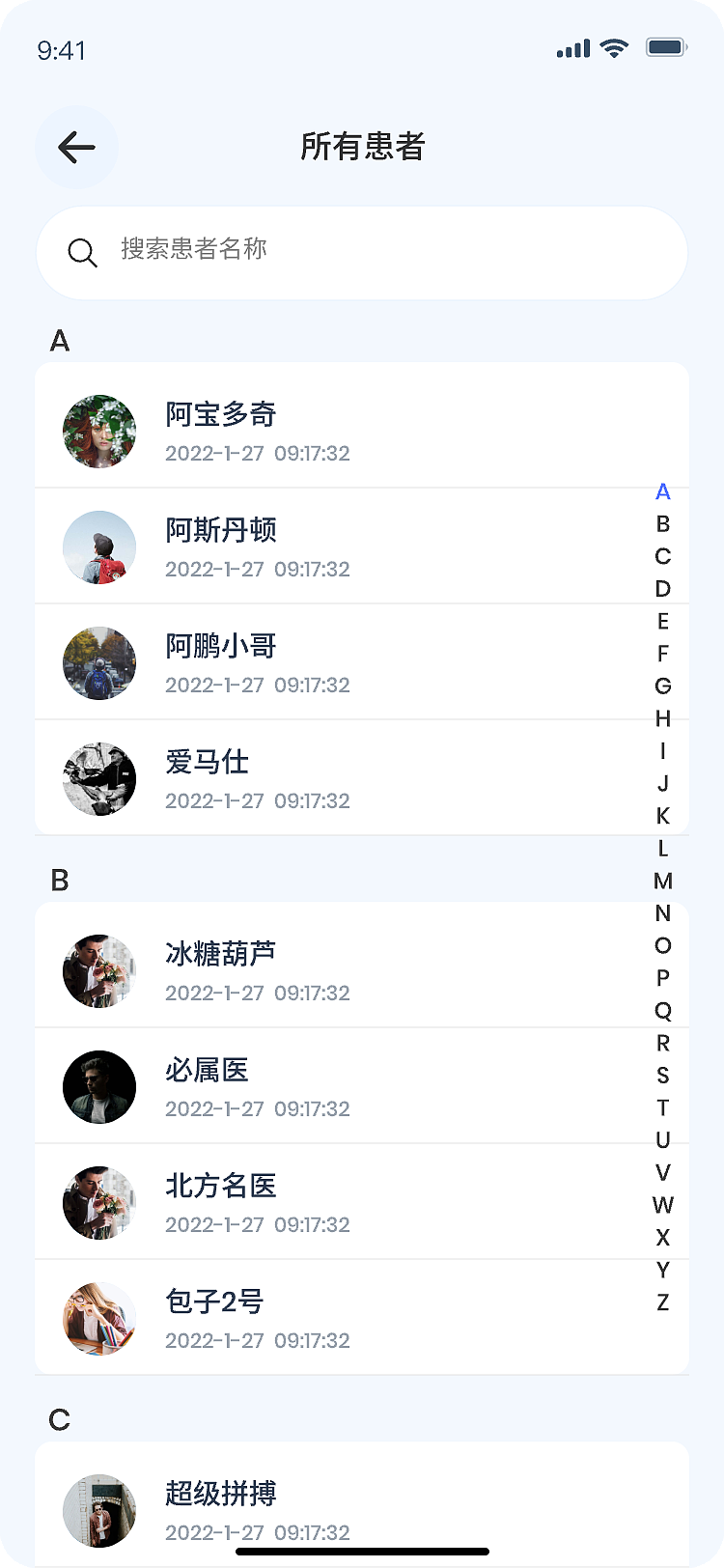This screenshot has height=1568, width=724.
Task: Tap 爱马仕's black-and-white avatar
Action: click(98, 778)
